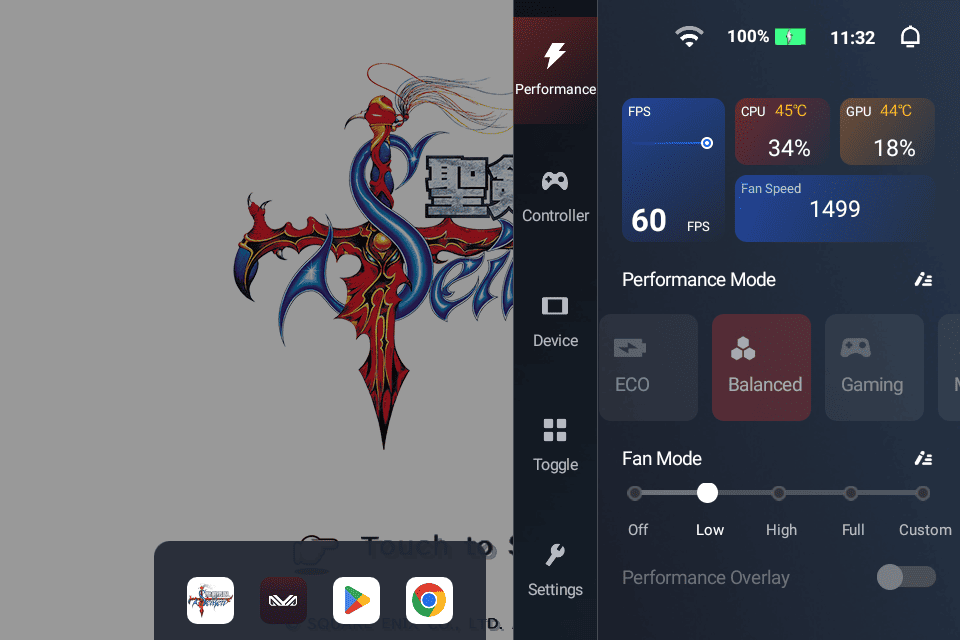Open the Settings section
This screenshot has height=640, width=960.
point(555,570)
